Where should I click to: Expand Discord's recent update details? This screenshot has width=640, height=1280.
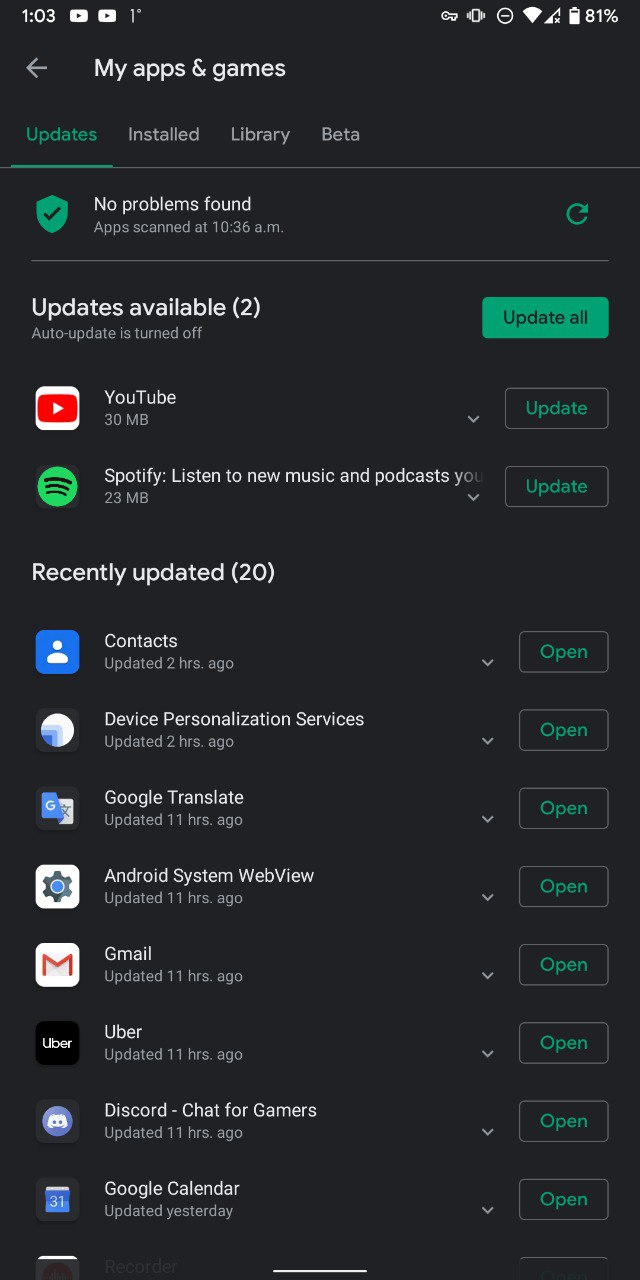tap(488, 1133)
